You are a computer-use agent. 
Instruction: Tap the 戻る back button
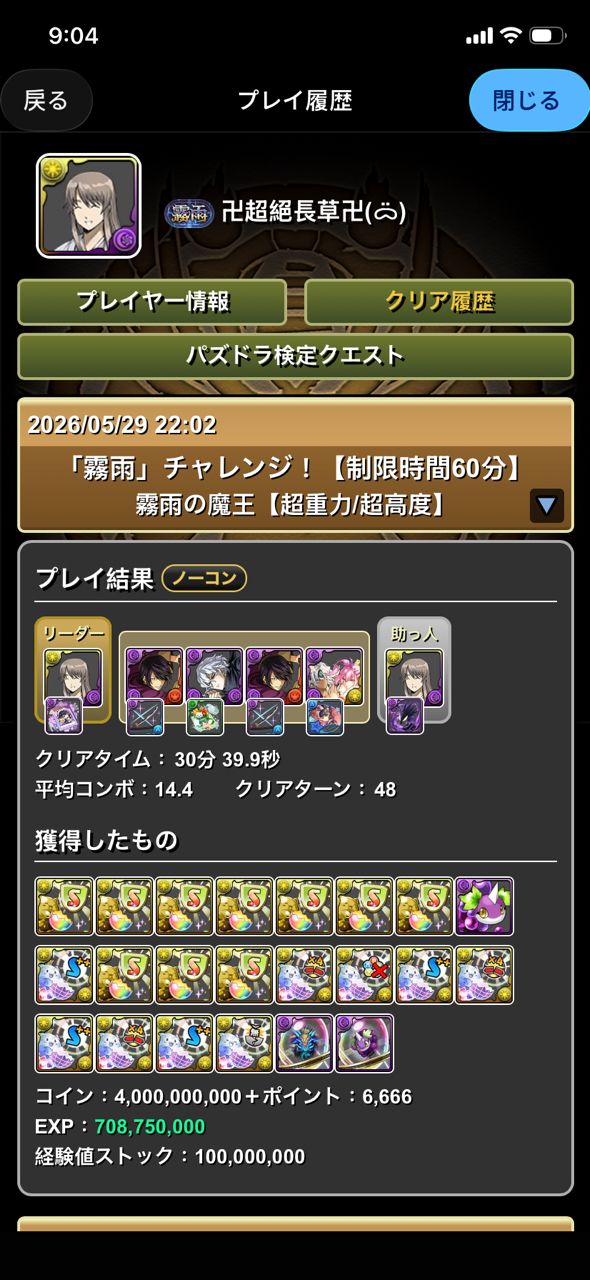click(46, 100)
